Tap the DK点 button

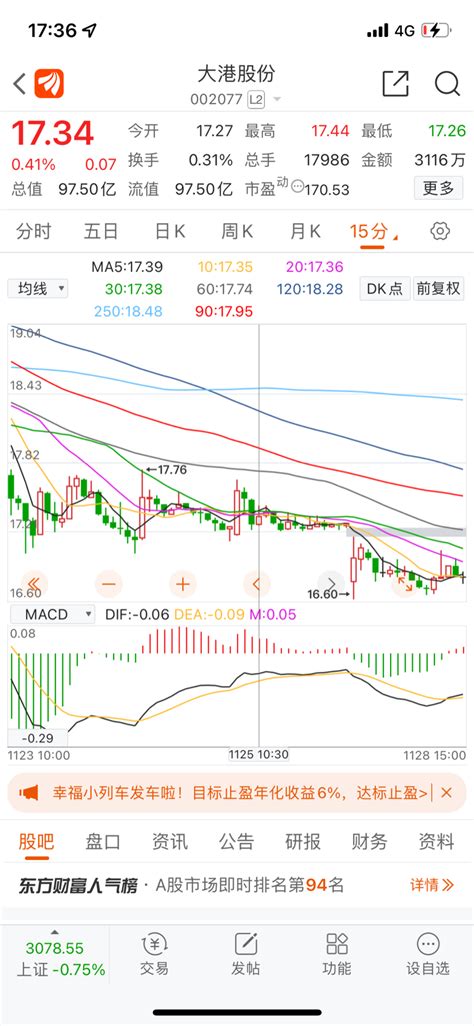pyautogui.click(x=385, y=289)
